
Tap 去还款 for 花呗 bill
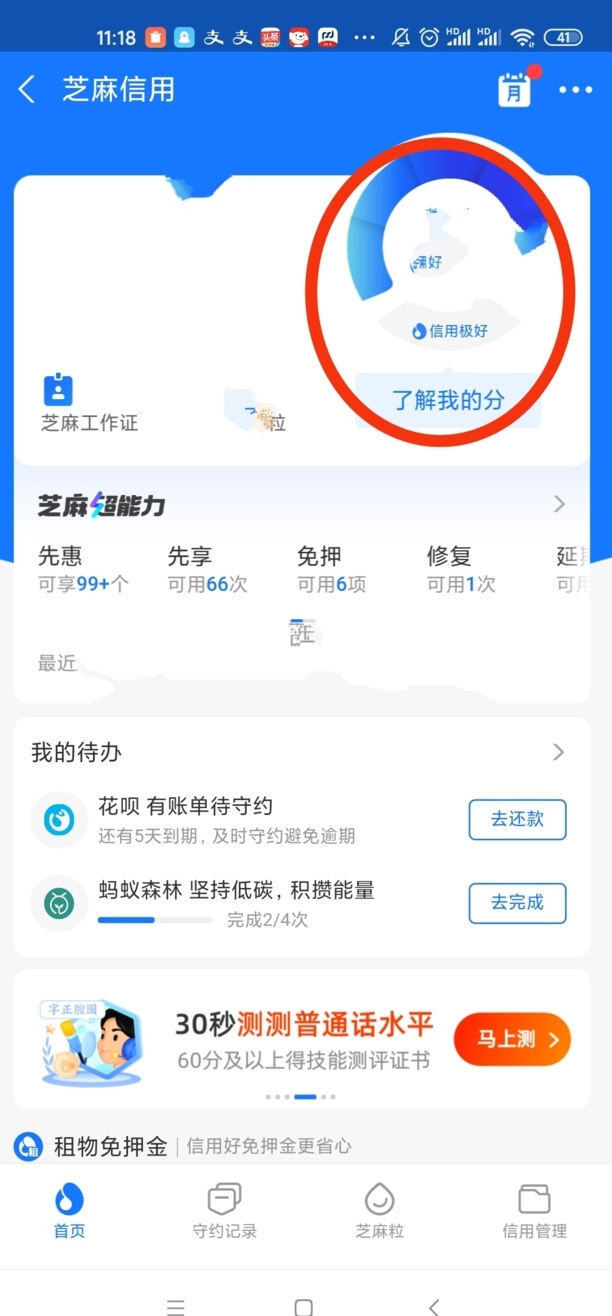click(517, 819)
